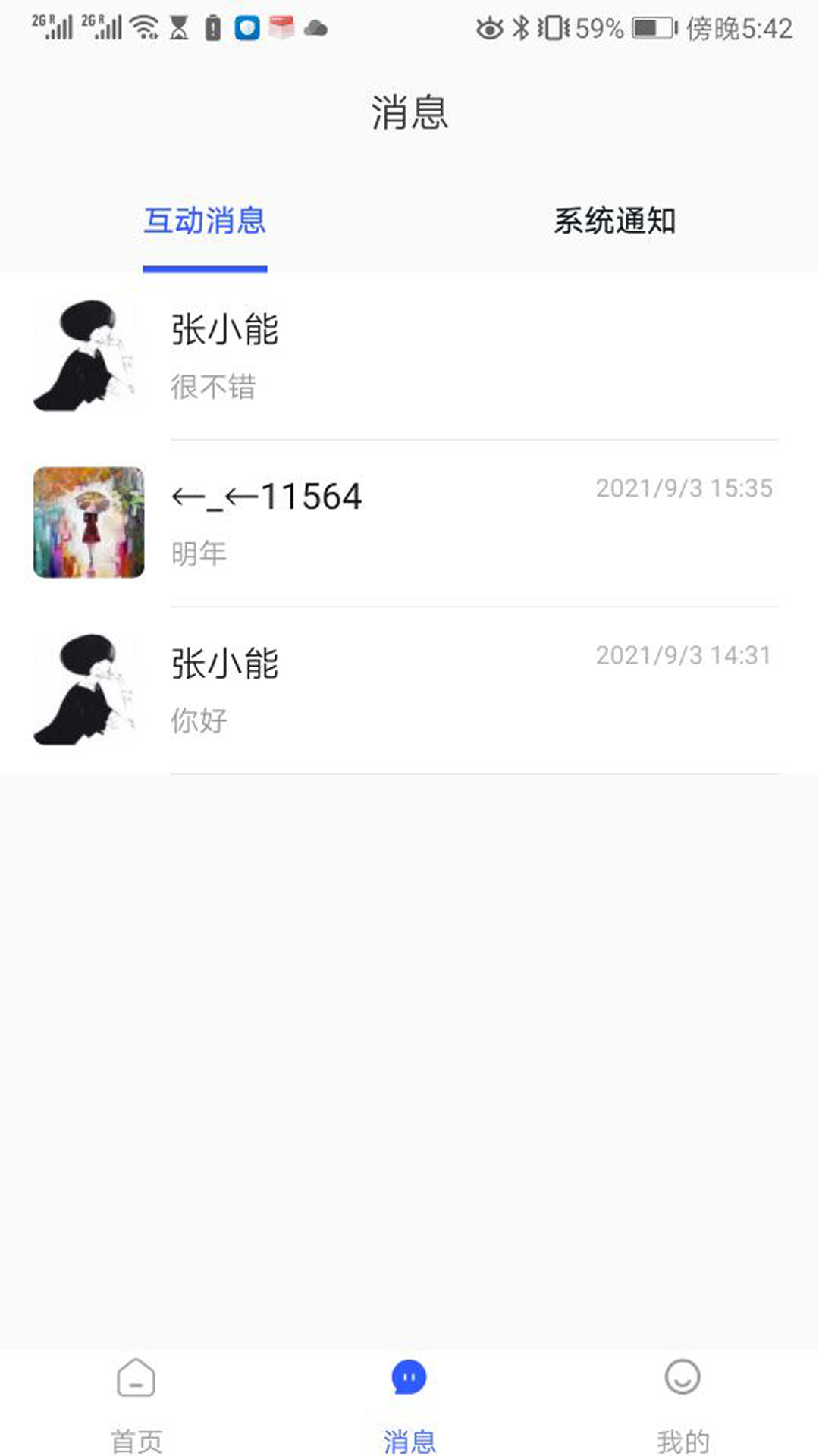Click 张小能's avatar beside the 你好 message

(87, 689)
